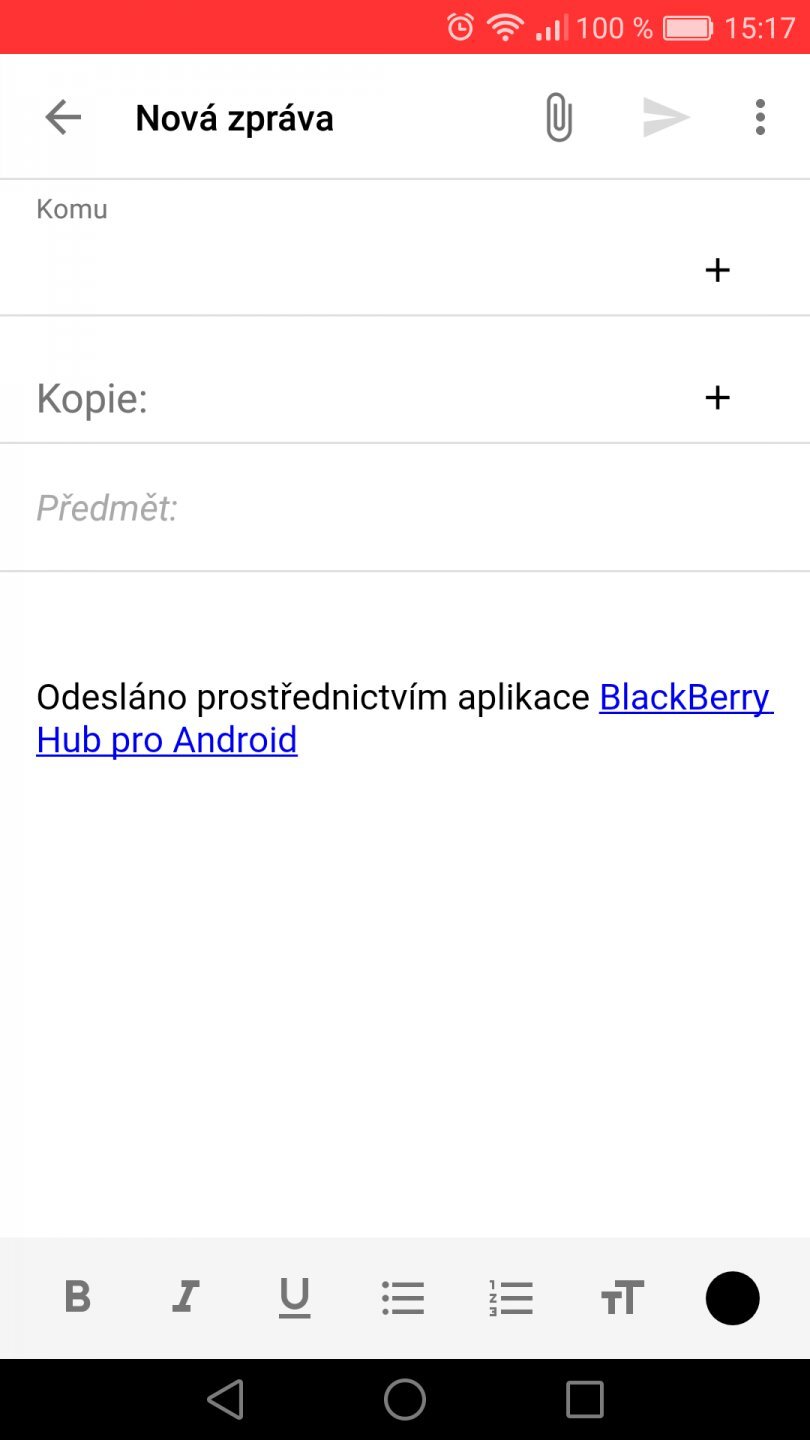Open the overflow menu with three dots
This screenshot has width=810, height=1440.
click(760, 116)
